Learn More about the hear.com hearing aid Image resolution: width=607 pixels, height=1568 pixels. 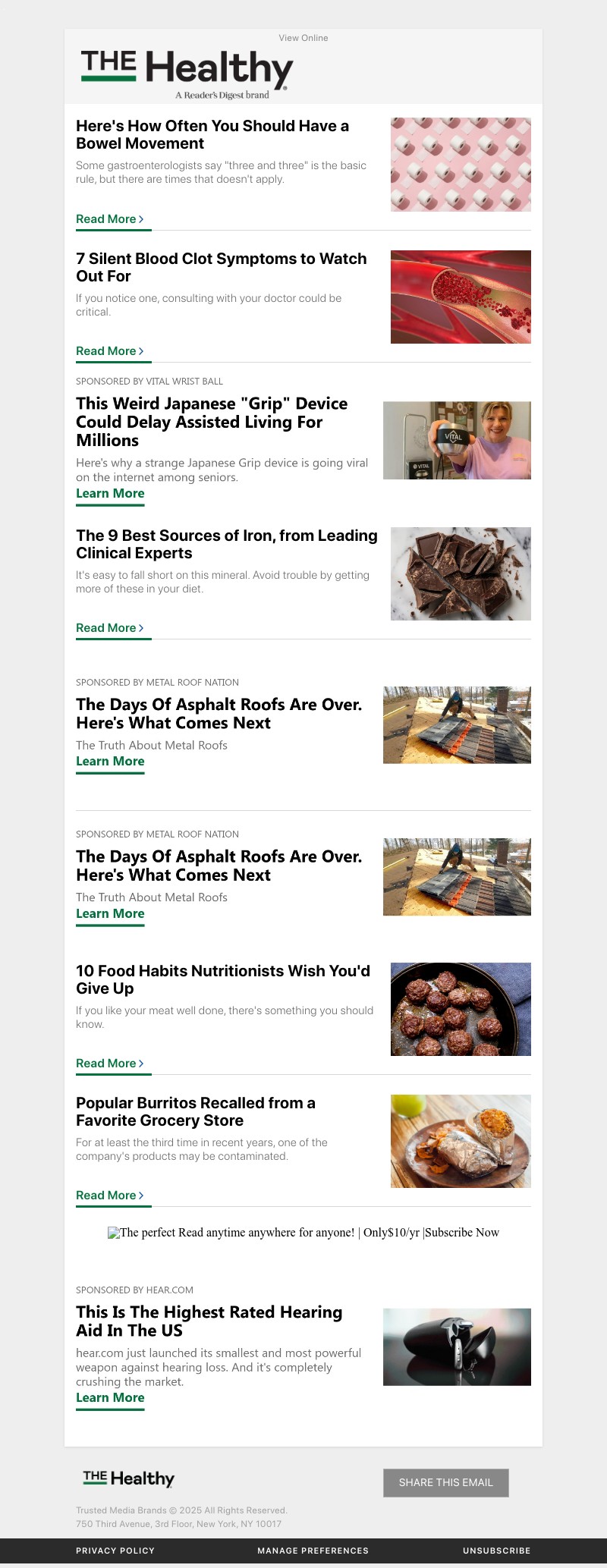[110, 1398]
